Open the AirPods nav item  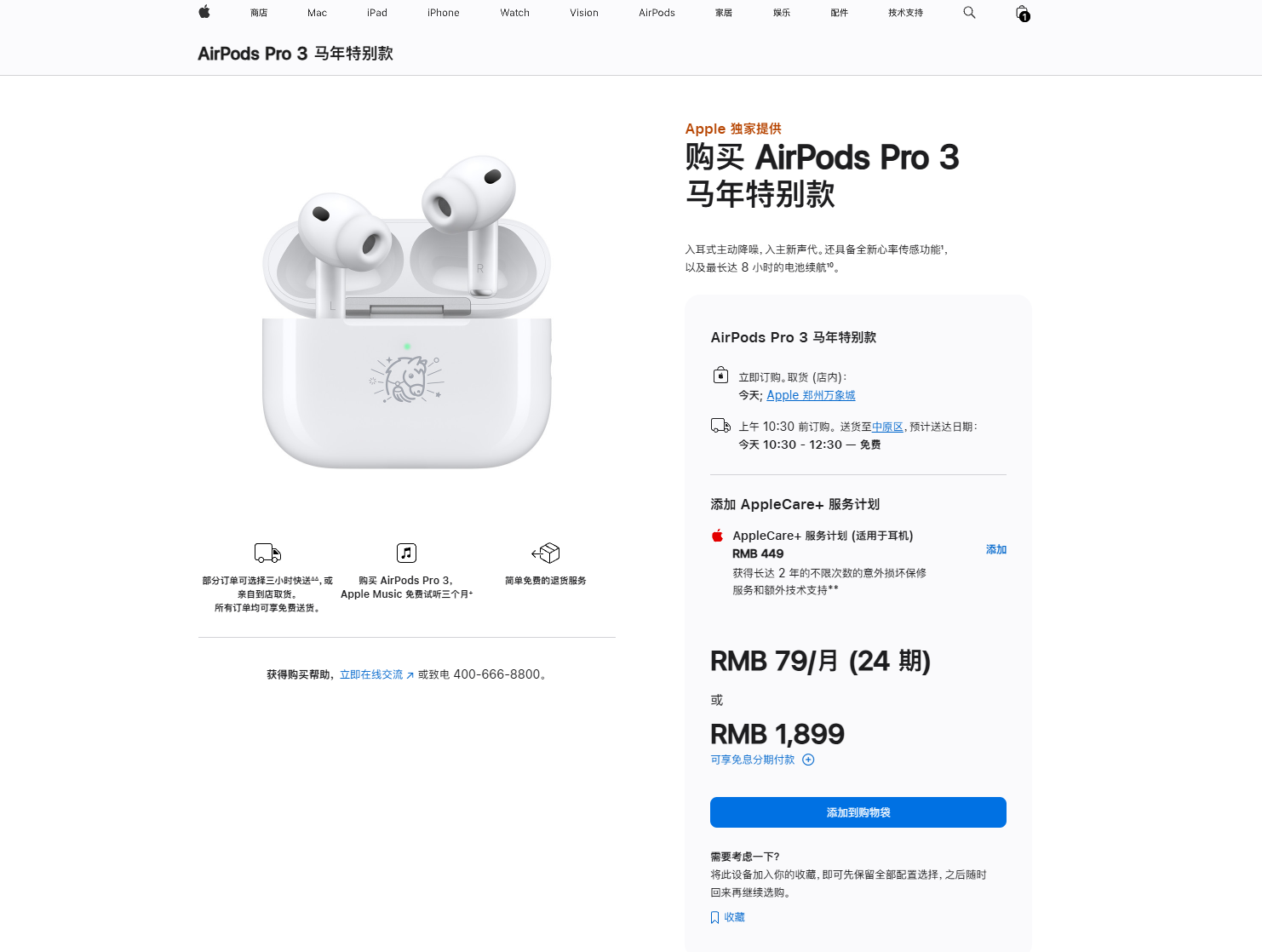(657, 13)
